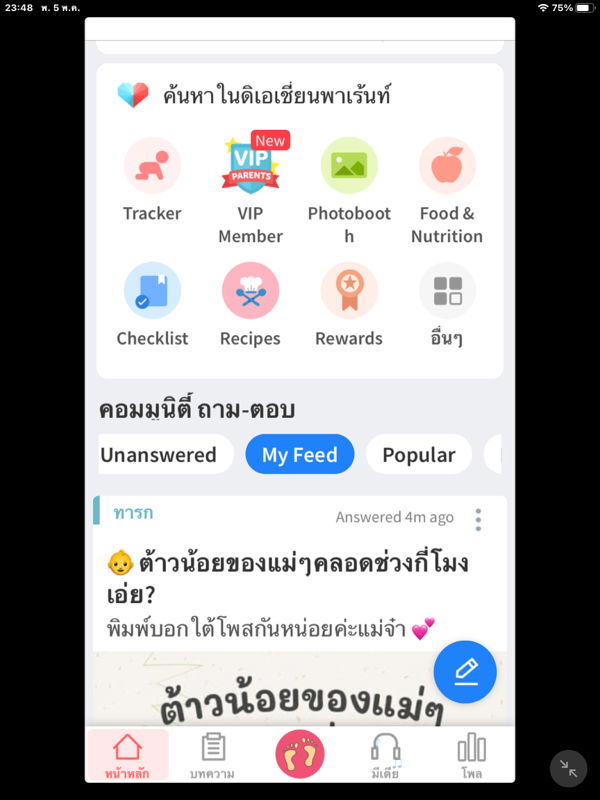
Task: Switch to the Popular feed
Action: [x=418, y=455]
